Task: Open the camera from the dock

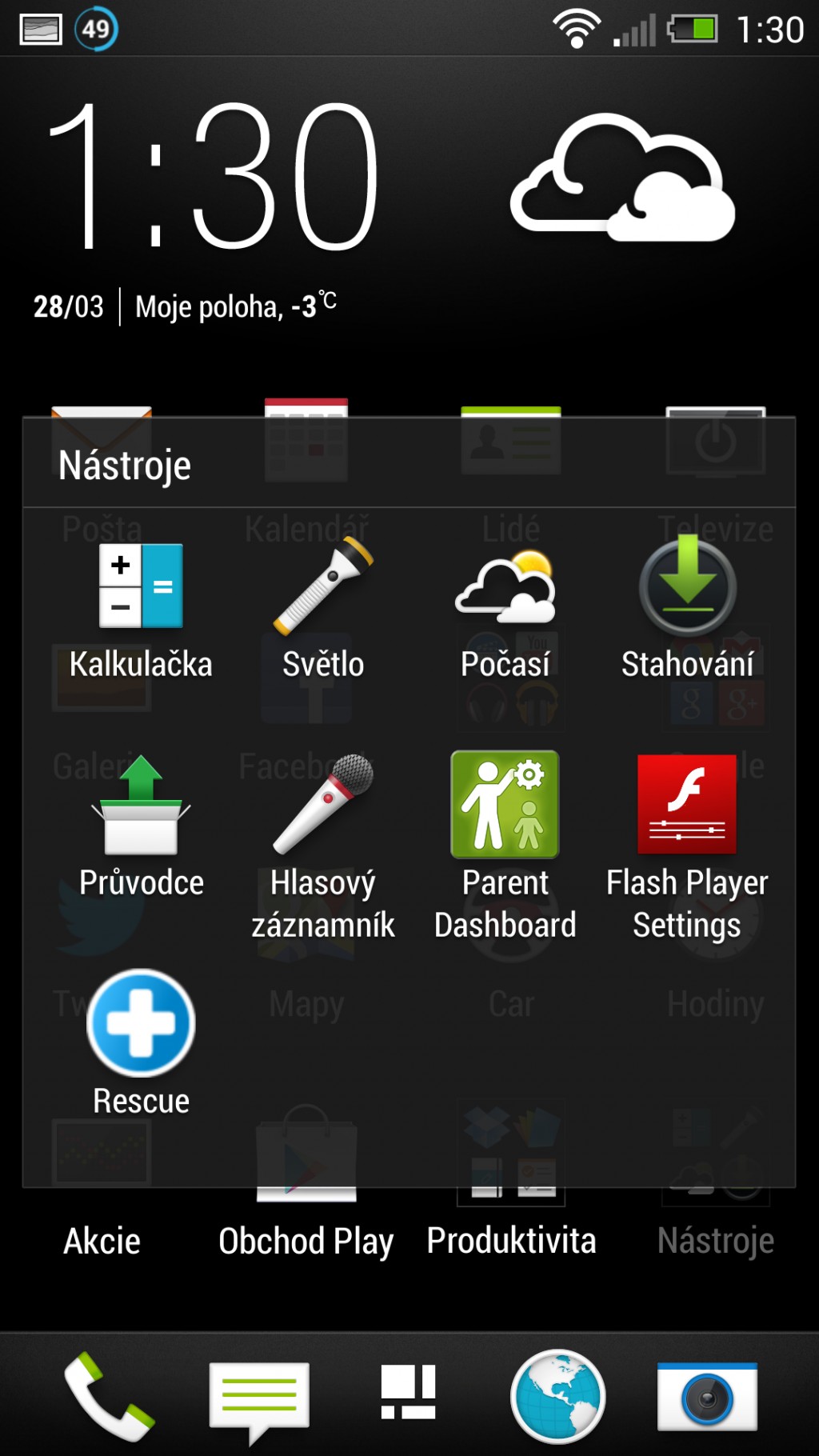Action: point(707,1397)
